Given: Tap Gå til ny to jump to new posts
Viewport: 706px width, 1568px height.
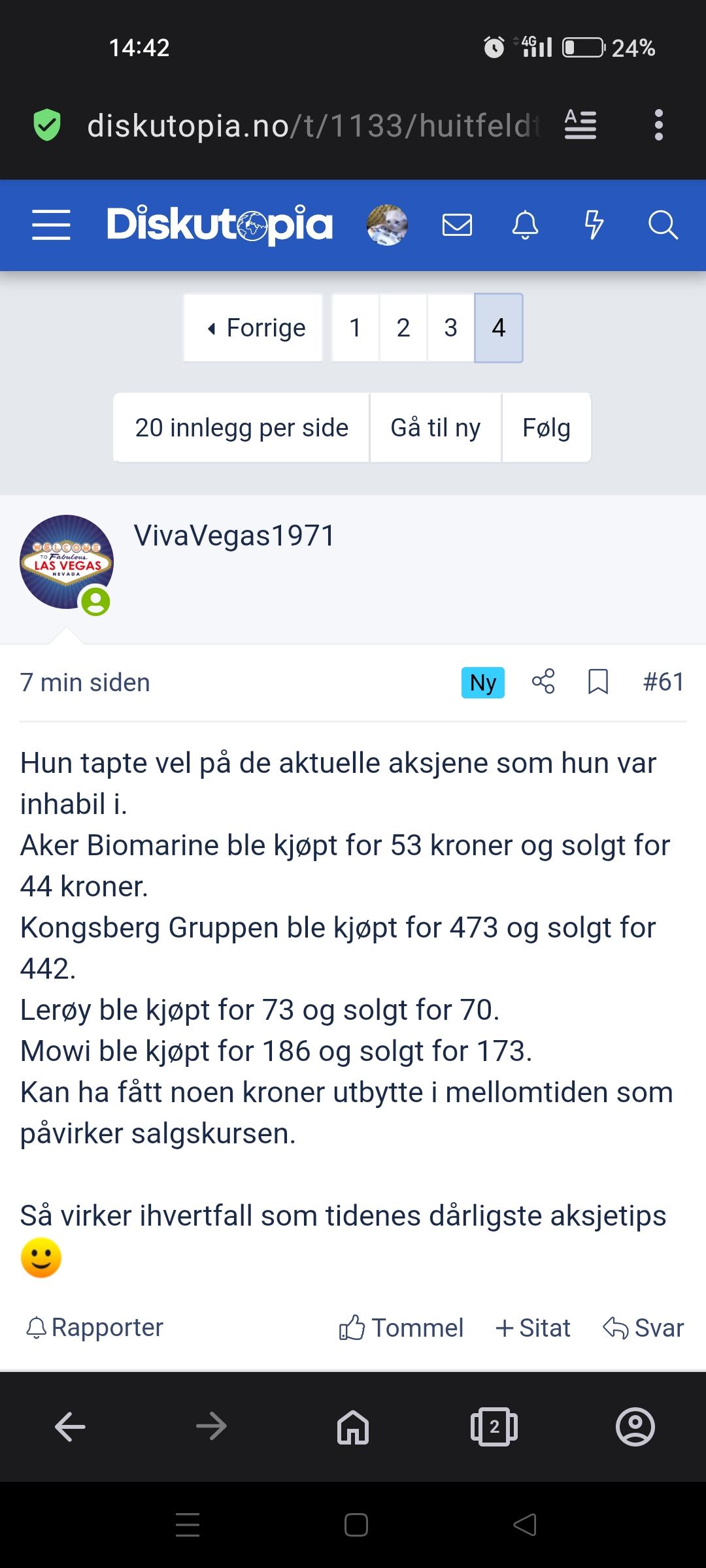Looking at the screenshot, I should point(435,428).
